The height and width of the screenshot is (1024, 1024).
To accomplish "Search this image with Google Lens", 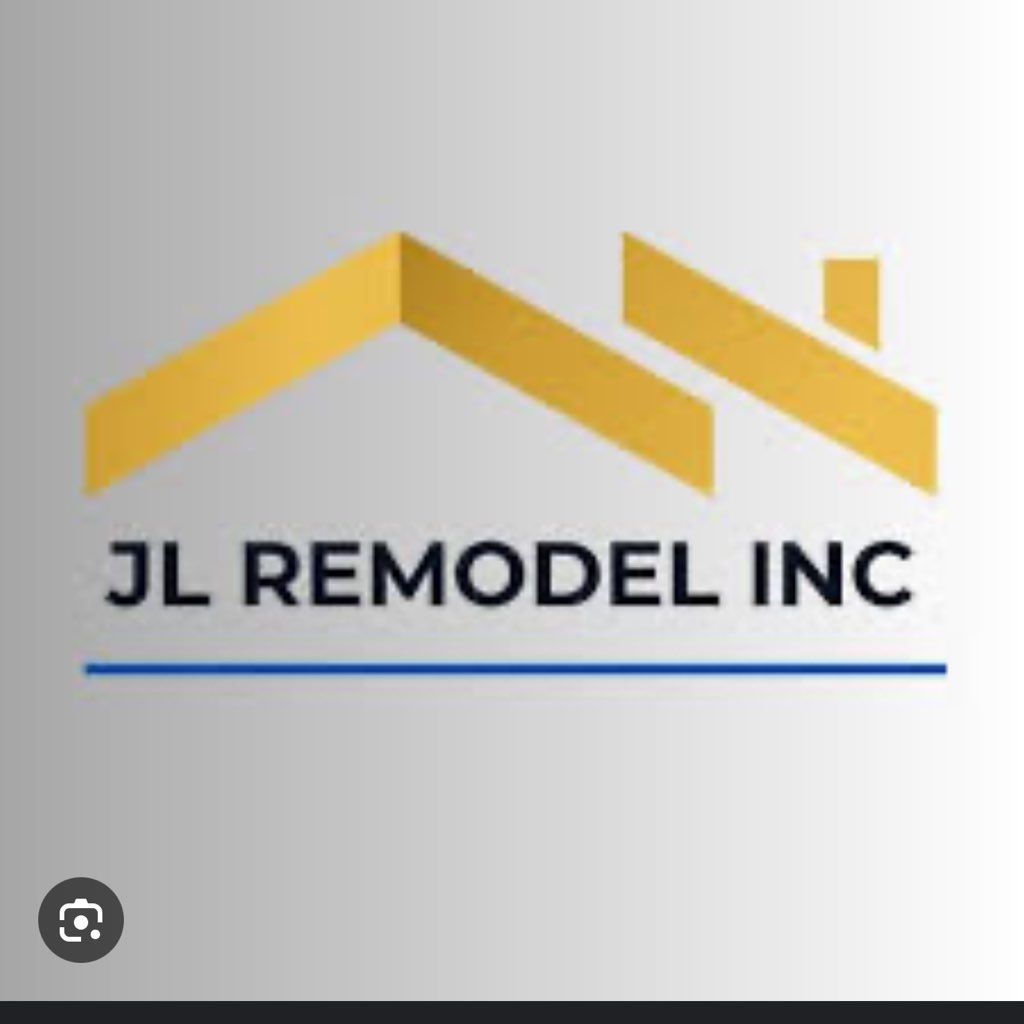I will [80, 920].
